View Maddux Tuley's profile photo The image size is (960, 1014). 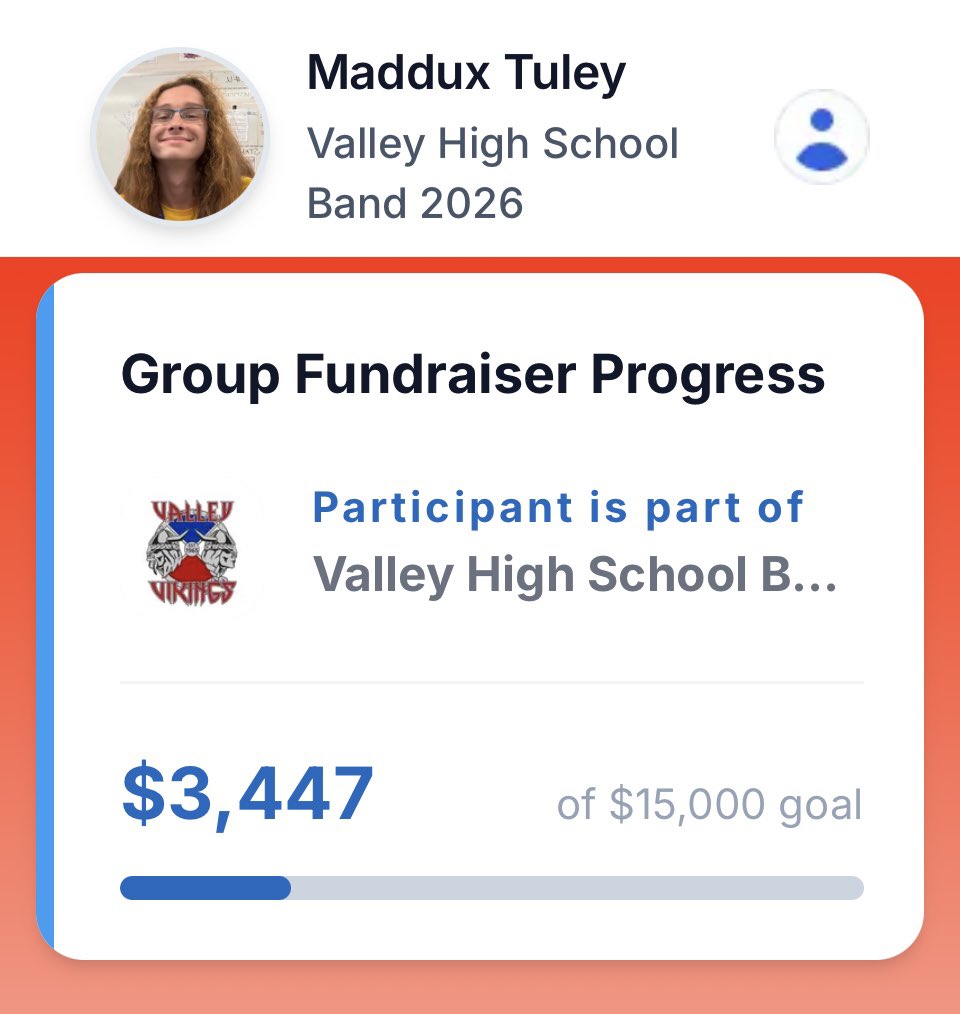coord(180,137)
